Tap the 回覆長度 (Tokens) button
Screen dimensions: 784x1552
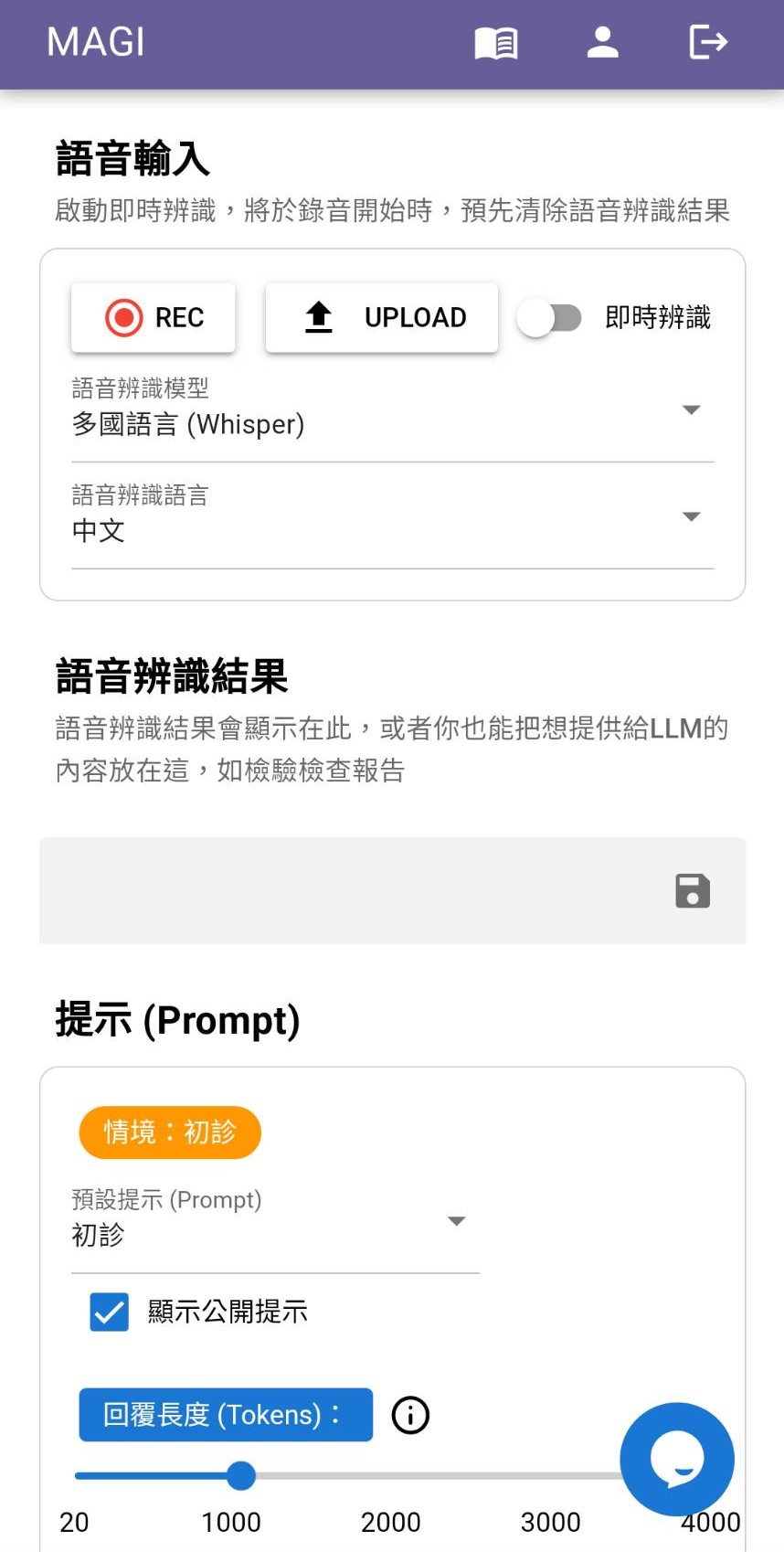point(226,1415)
